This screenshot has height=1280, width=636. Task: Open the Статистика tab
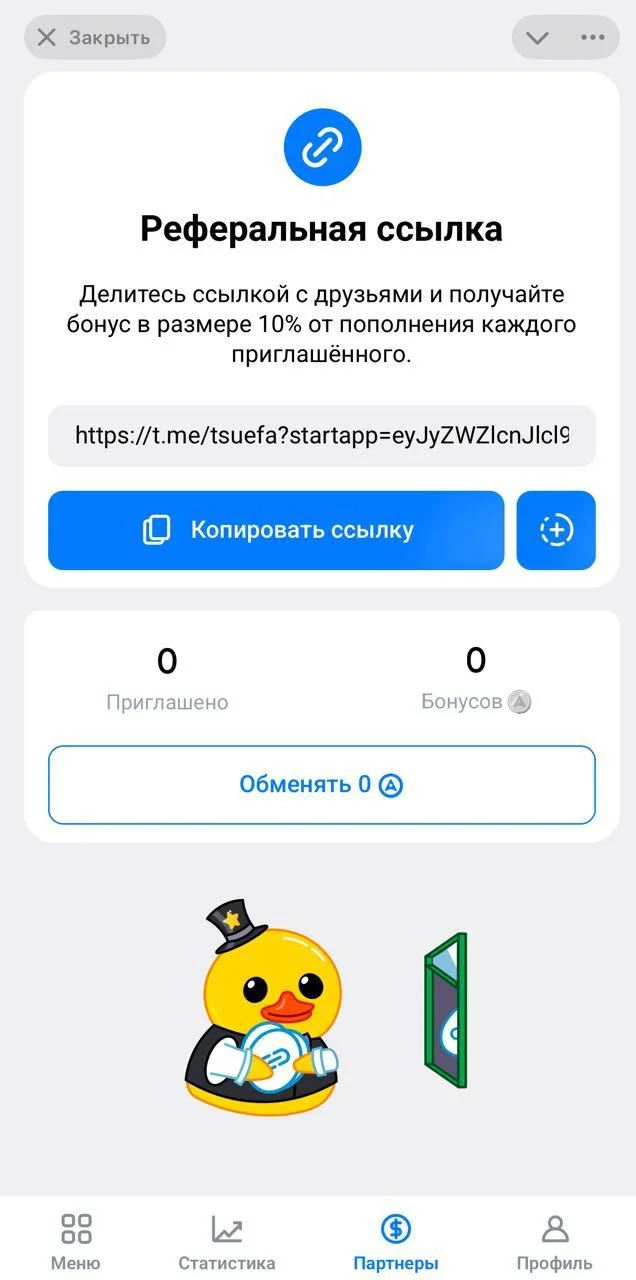tap(227, 1241)
